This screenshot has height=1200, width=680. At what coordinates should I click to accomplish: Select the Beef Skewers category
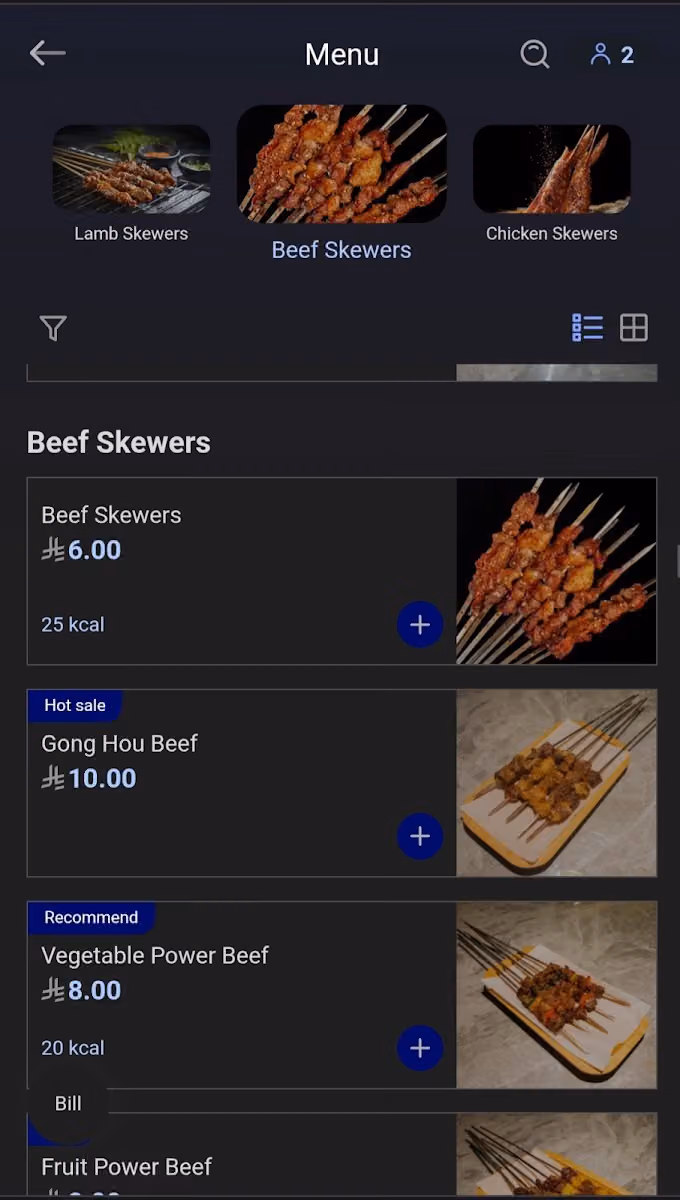coord(342,184)
